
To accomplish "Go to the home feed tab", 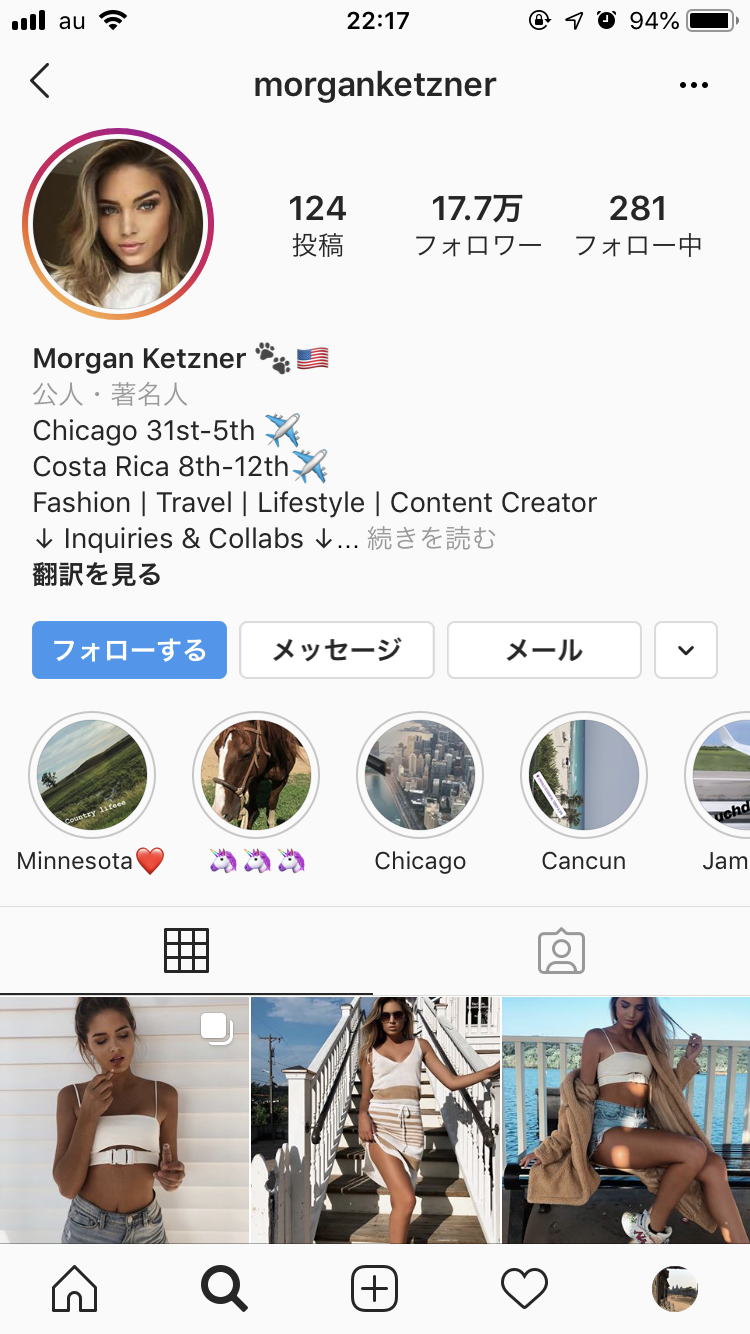I will click(x=75, y=1289).
